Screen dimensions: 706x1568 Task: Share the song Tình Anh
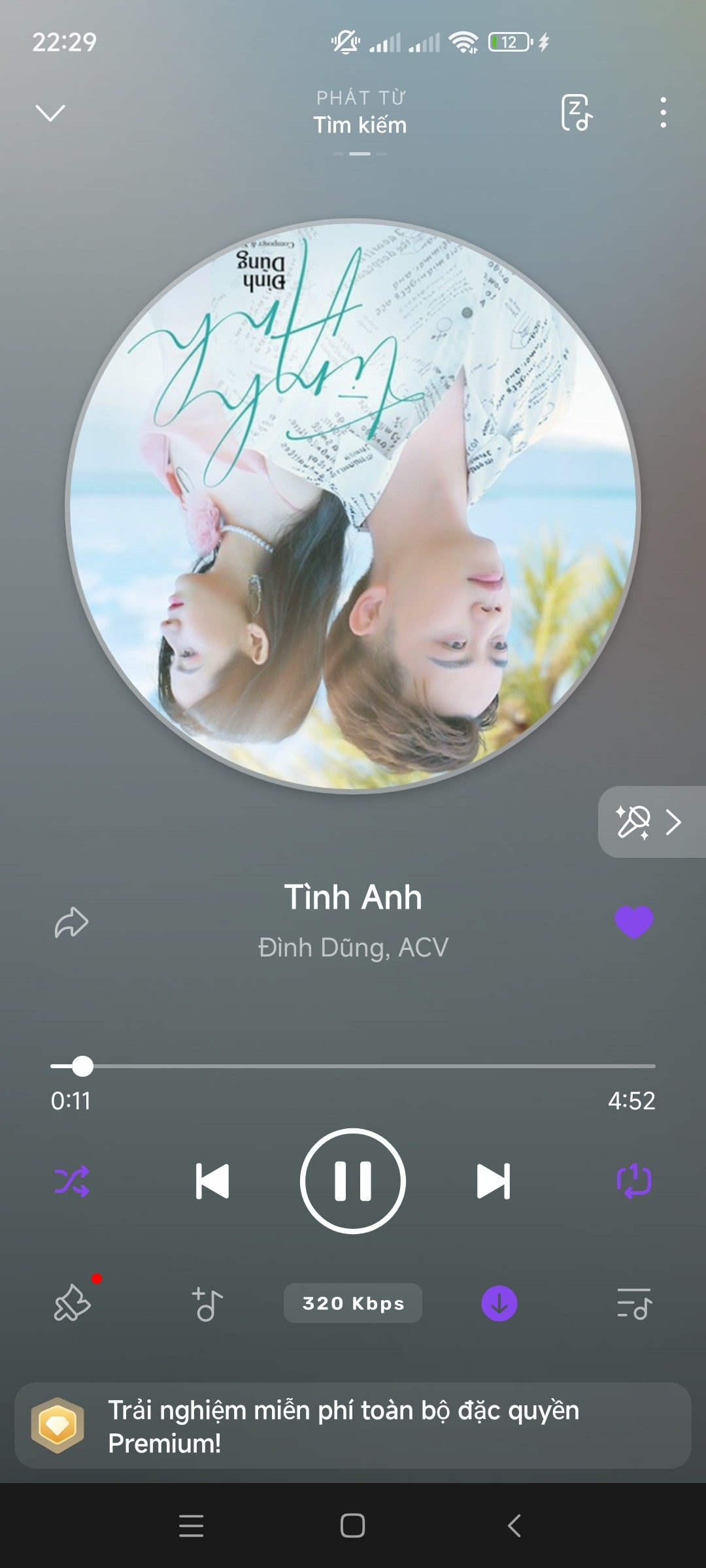tap(71, 923)
